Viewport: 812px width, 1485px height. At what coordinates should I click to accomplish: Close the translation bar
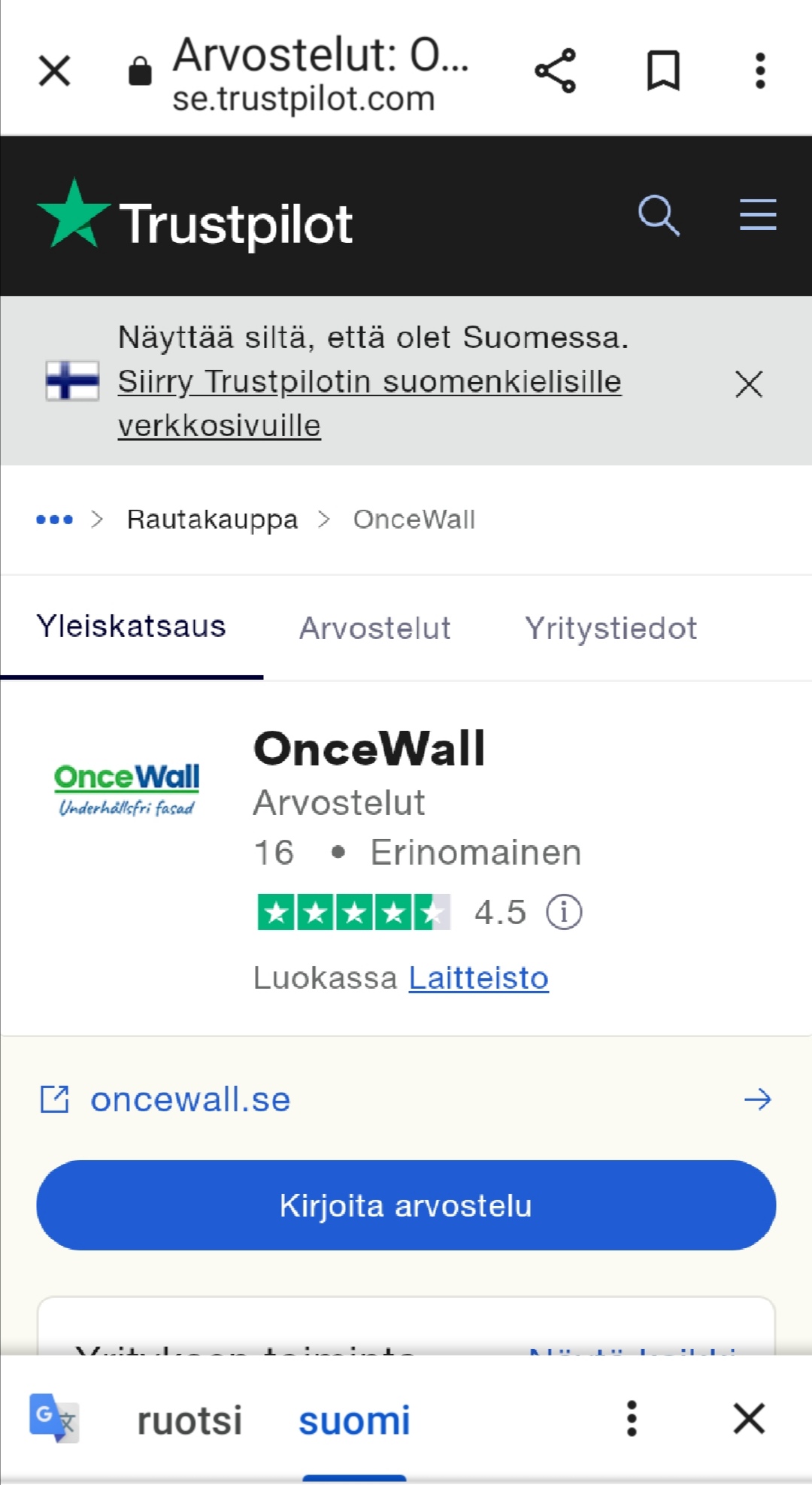tap(749, 1419)
